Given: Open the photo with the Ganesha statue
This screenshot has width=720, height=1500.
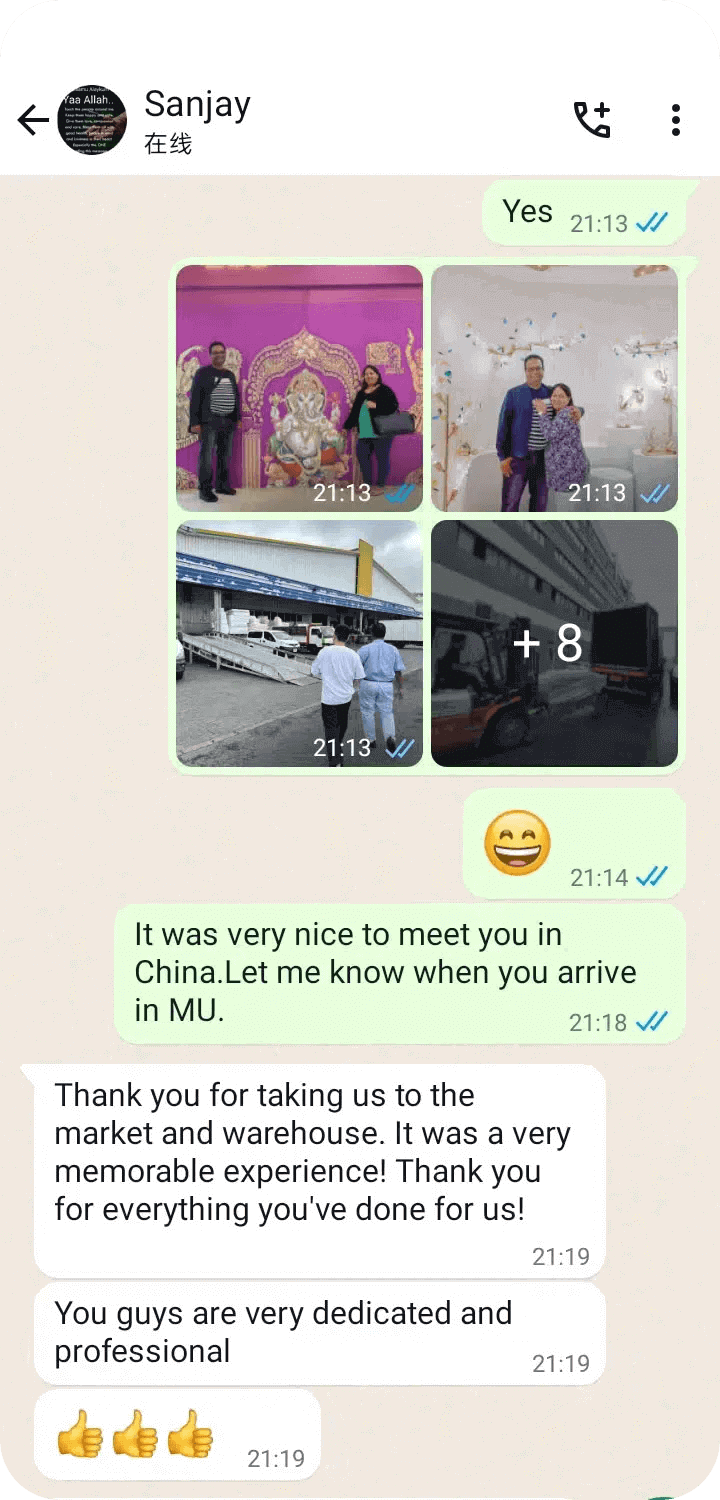Looking at the screenshot, I should pyautogui.click(x=299, y=388).
